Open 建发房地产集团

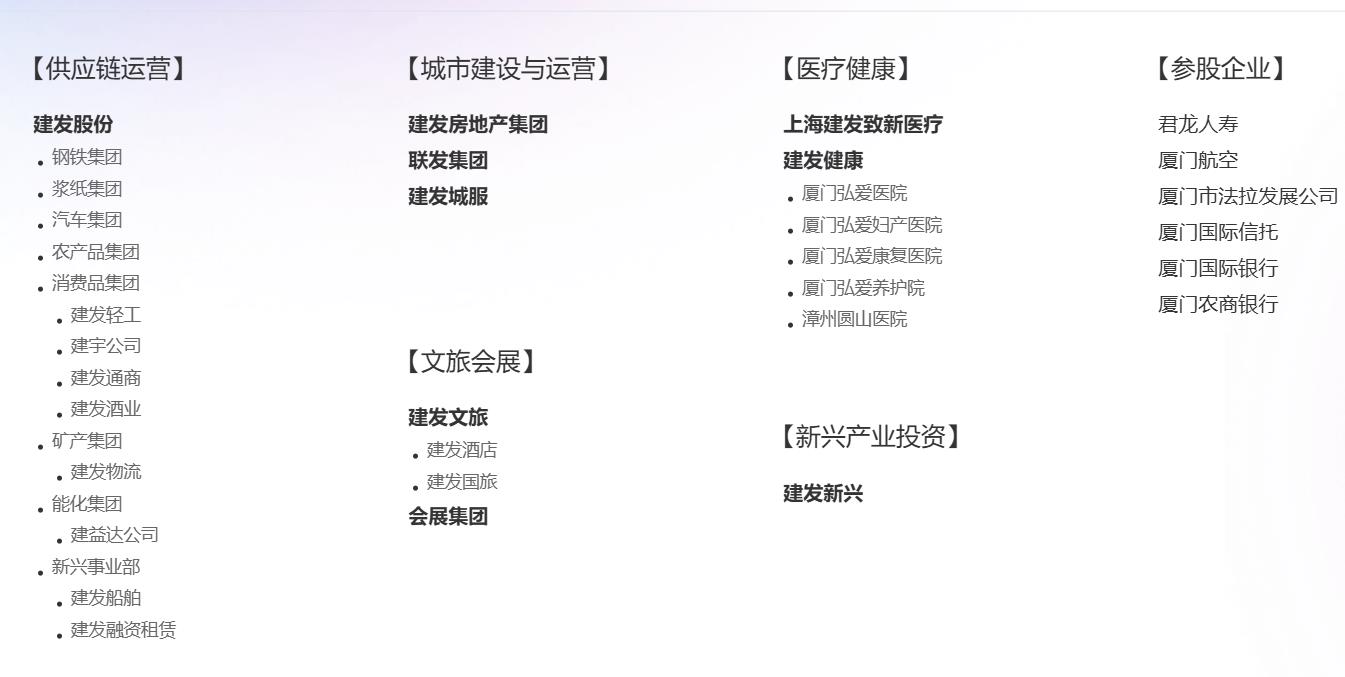point(478,125)
